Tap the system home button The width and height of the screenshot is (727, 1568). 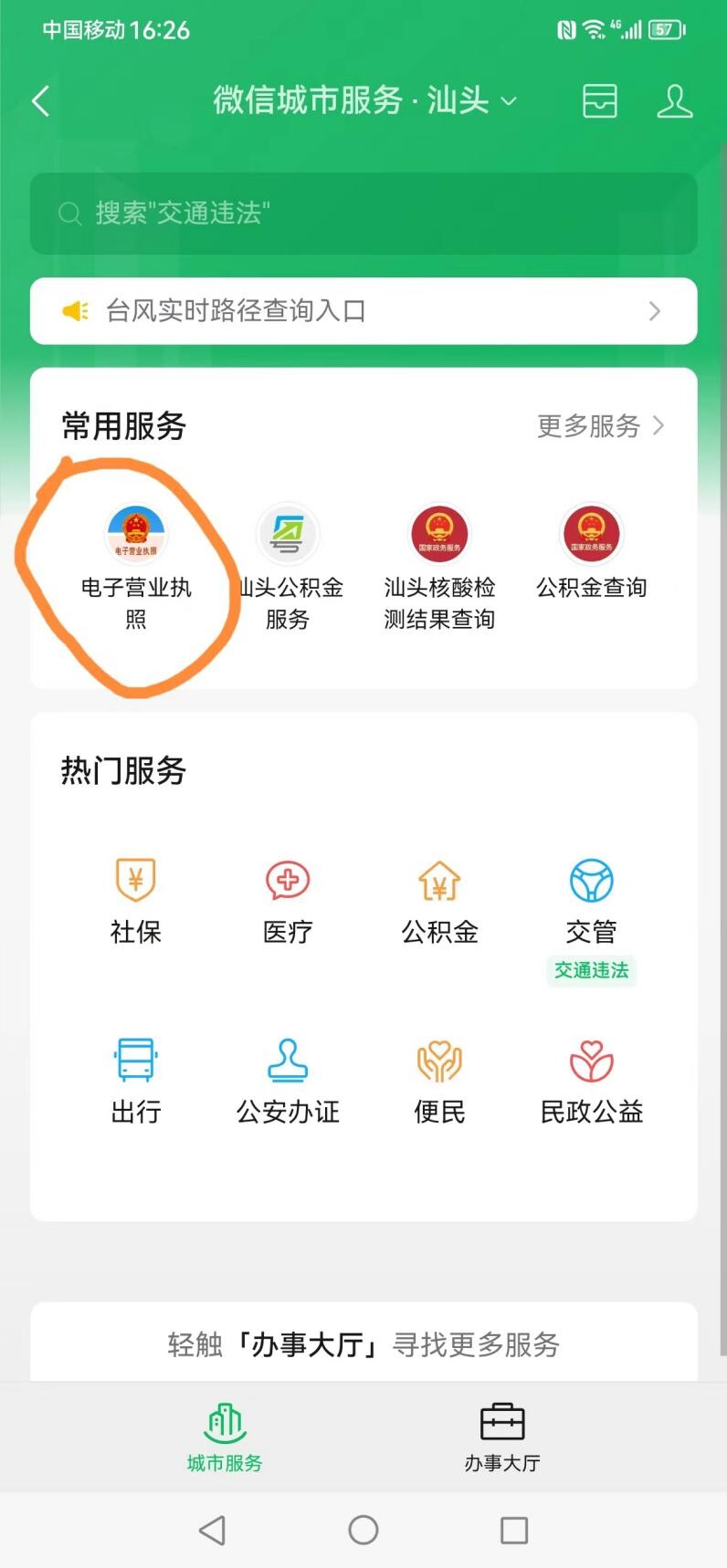(363, 1530)
